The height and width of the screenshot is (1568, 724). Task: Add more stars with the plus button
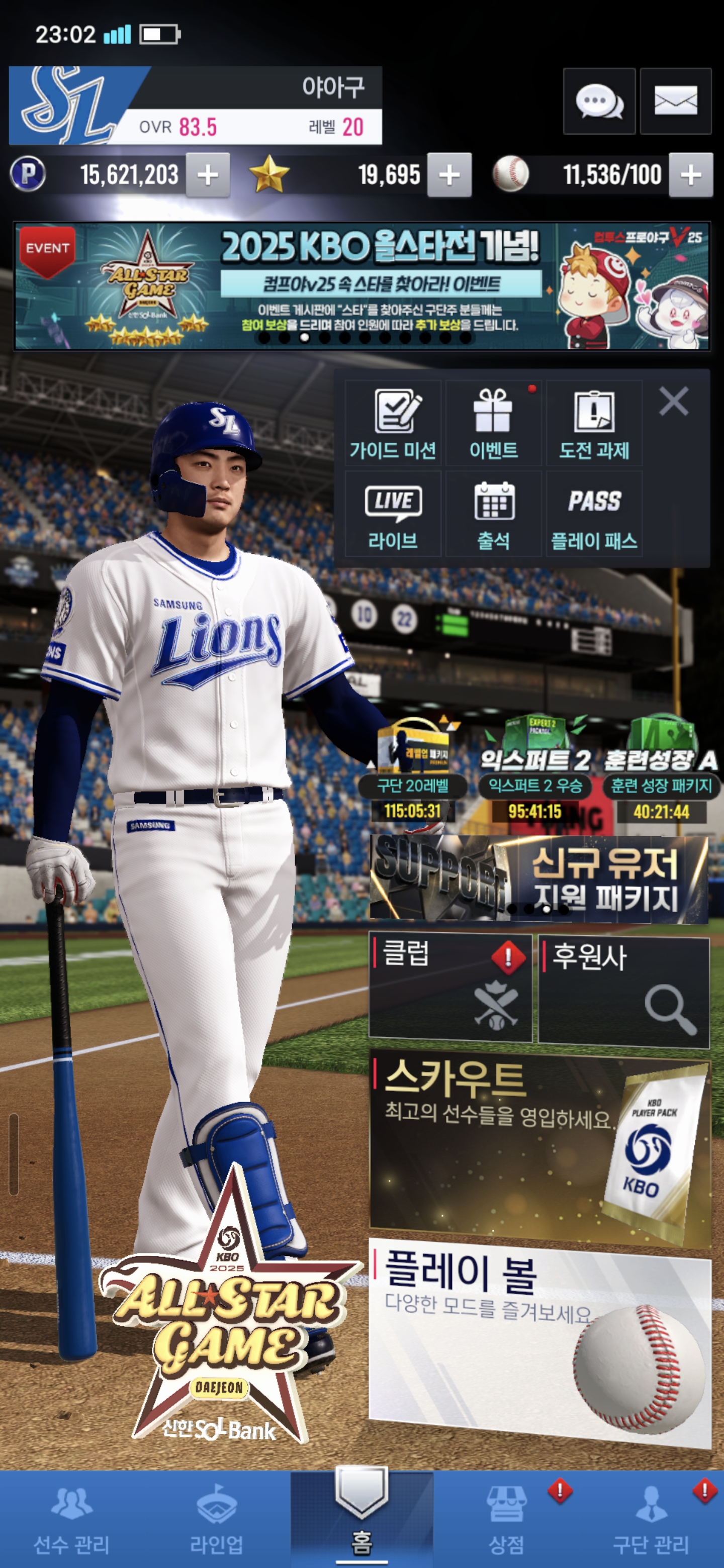(x=449, y=175)
